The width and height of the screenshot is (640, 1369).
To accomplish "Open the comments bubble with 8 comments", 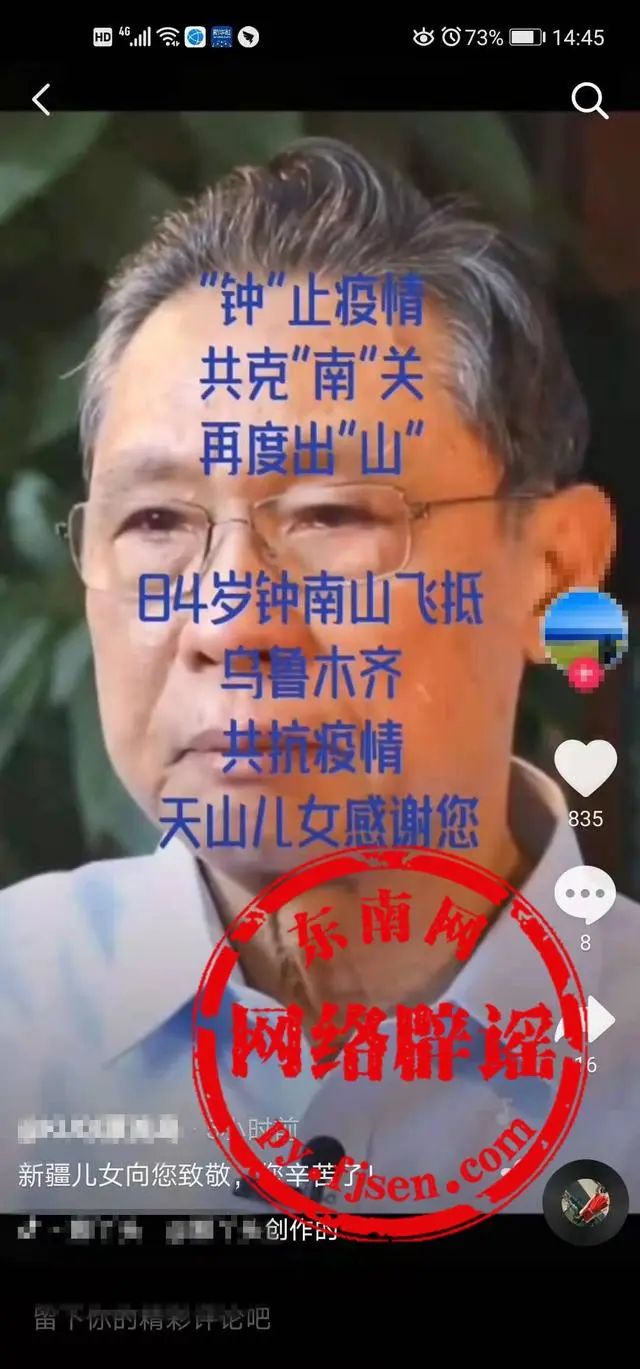I will click(585, 895).
